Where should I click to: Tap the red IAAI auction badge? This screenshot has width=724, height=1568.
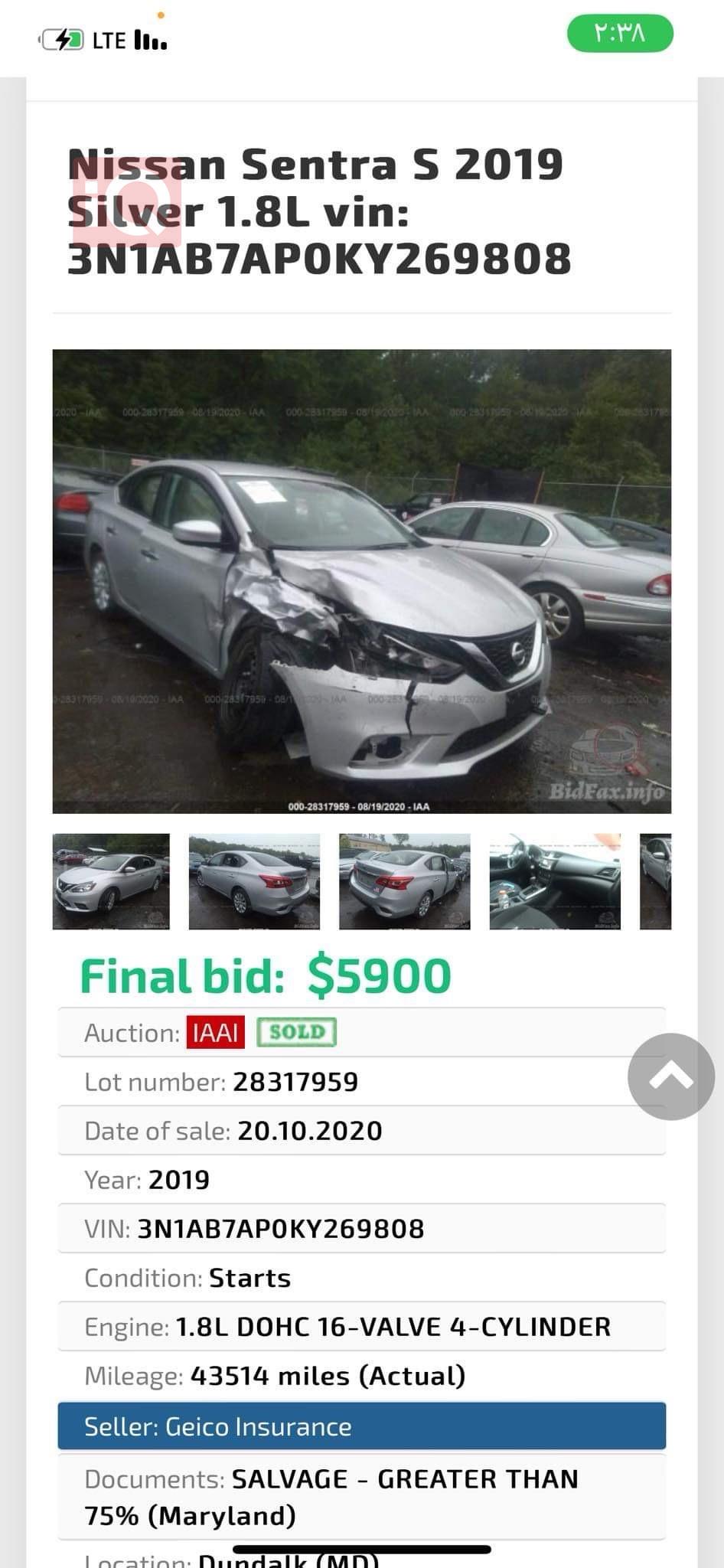click(x=216, y=1033)
